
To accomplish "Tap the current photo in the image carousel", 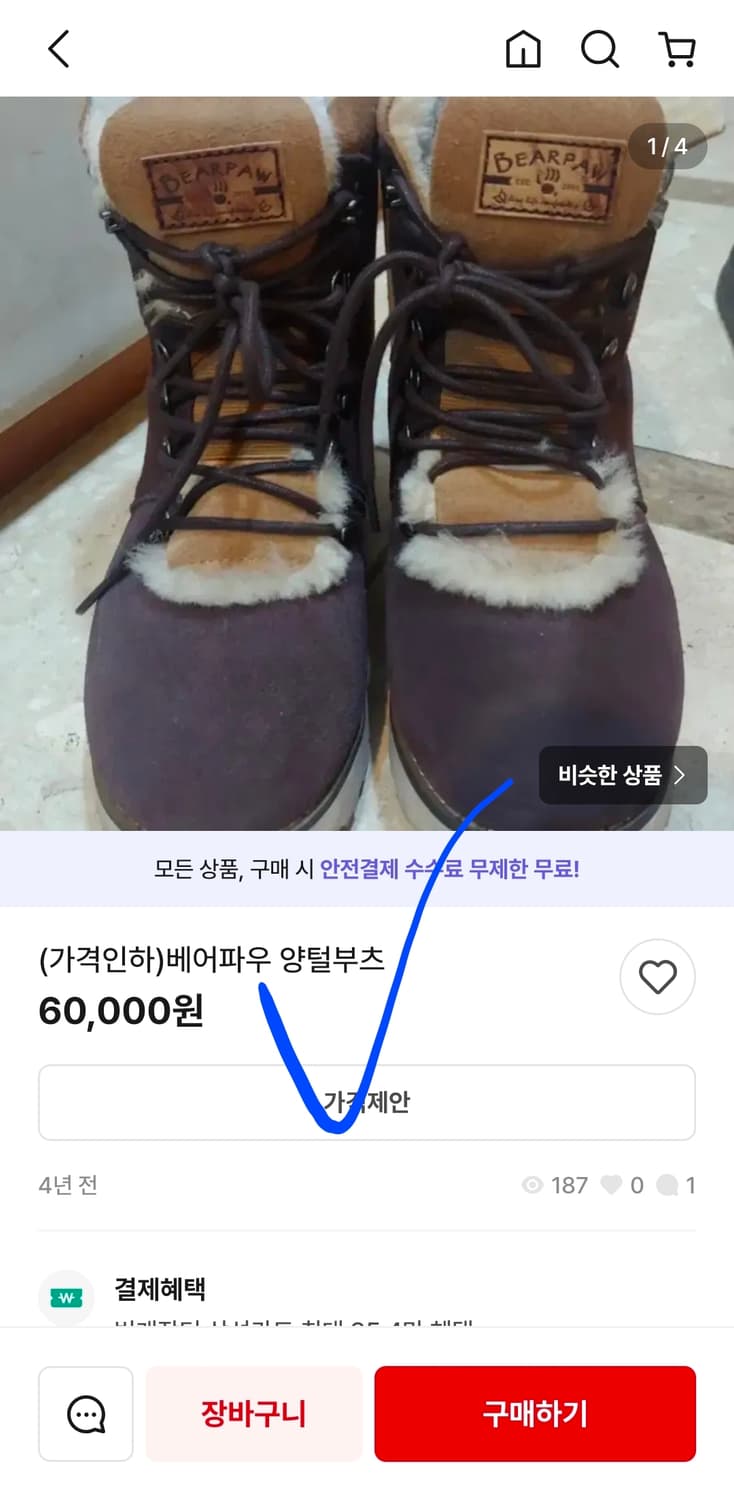I will (x=367, y=460).
